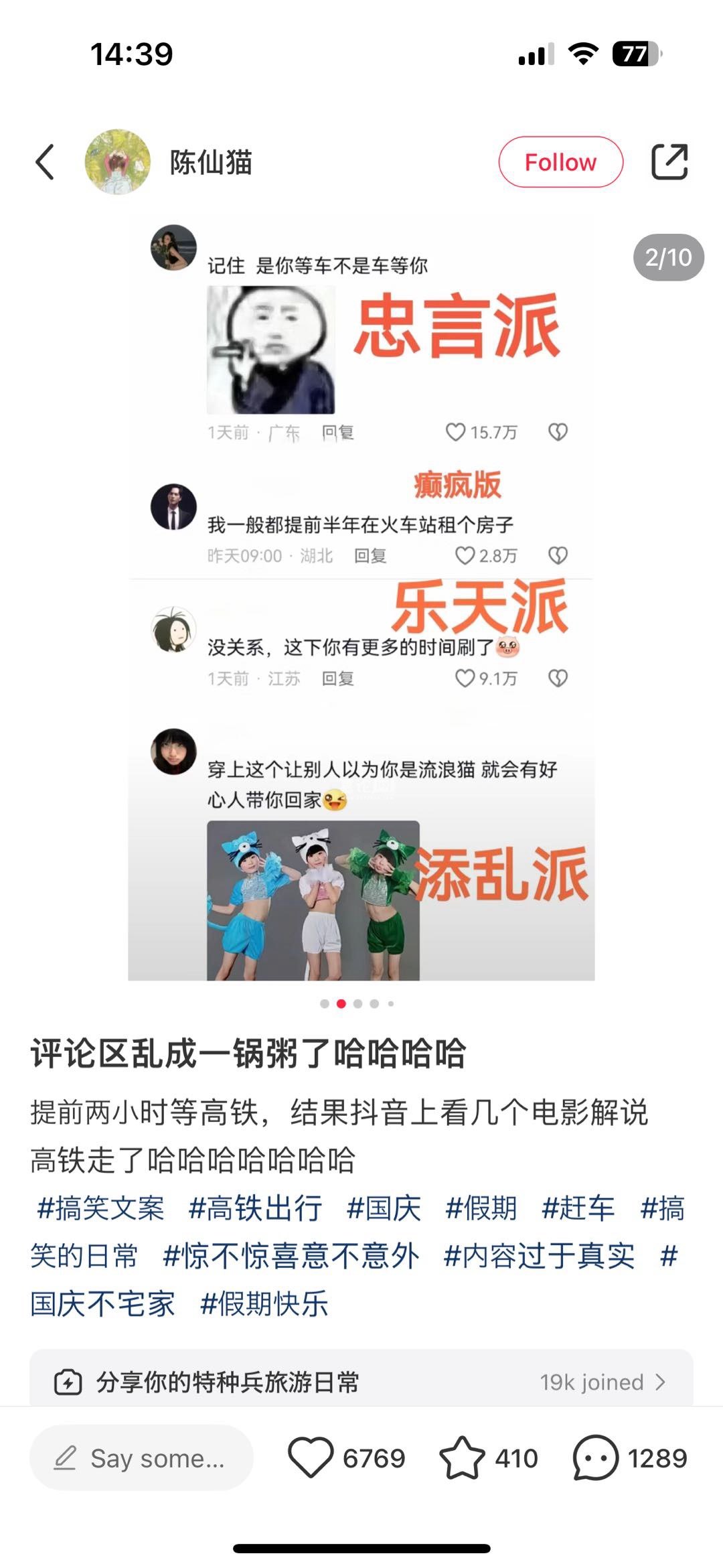Open the #惊不惊喜意不意外 hashtag
The image size is (723, 1568).
click(x=291, y=1257)
